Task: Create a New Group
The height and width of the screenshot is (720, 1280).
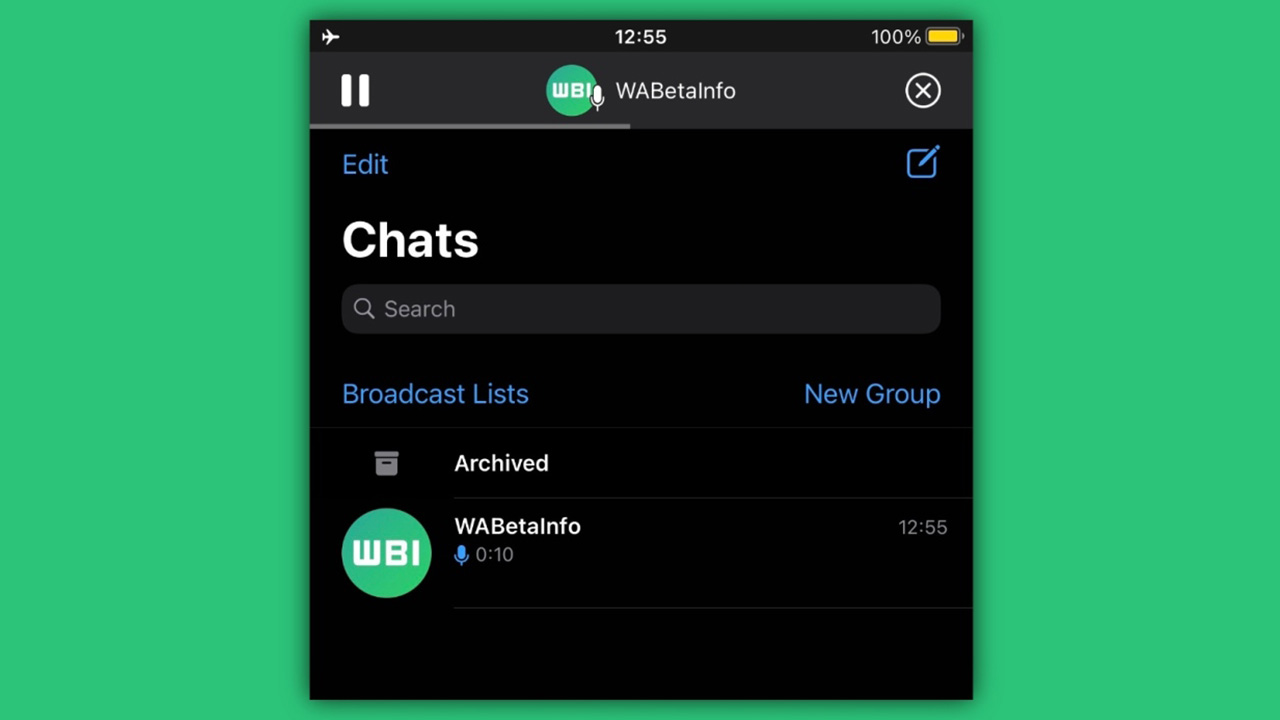Action: tap(871, 394)
